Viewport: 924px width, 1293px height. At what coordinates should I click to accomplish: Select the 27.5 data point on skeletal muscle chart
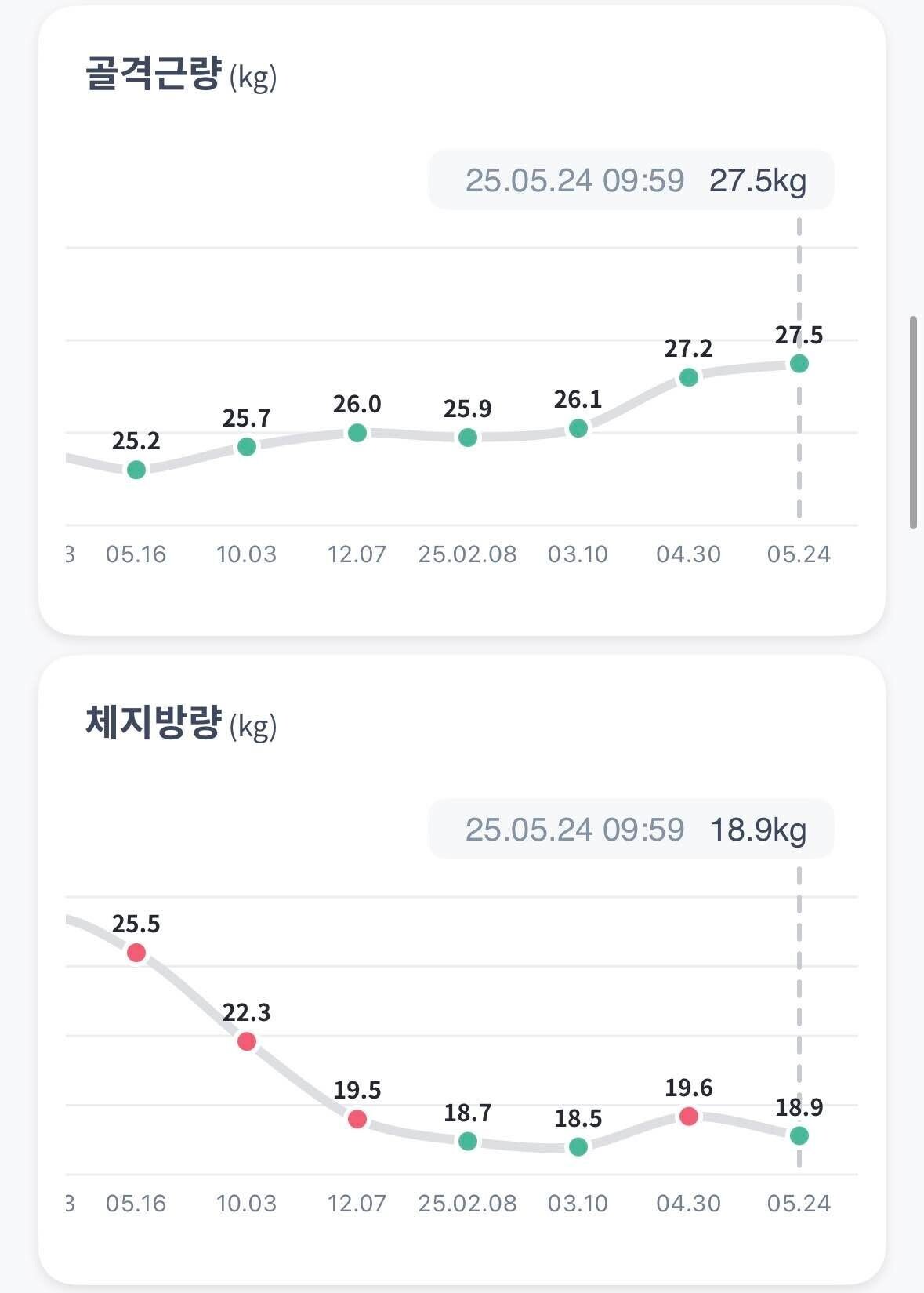(798, 363)
